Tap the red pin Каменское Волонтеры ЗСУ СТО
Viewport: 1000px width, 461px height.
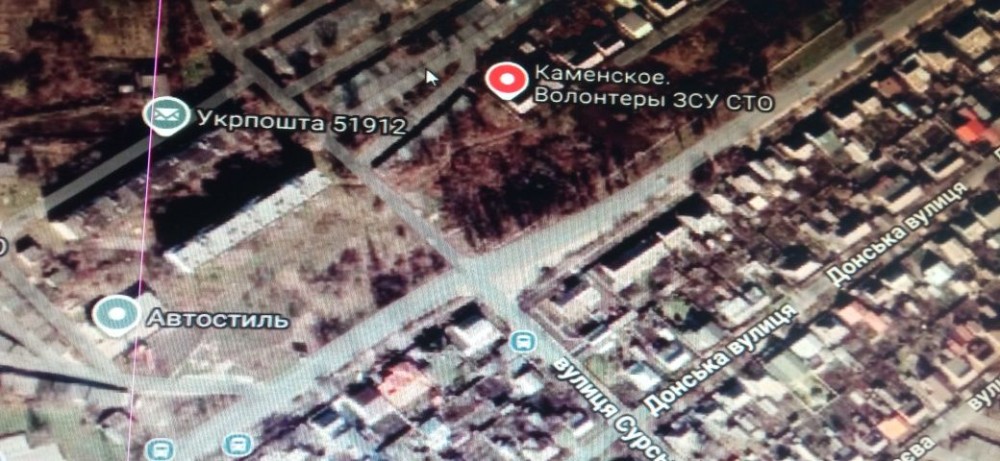coord(508,80)
